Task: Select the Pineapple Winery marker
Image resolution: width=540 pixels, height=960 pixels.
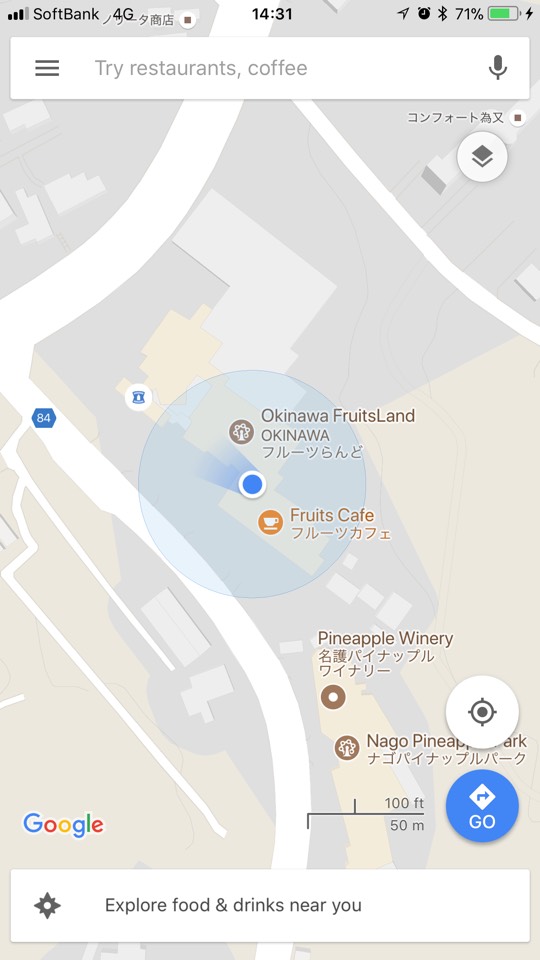Action: 332,696
